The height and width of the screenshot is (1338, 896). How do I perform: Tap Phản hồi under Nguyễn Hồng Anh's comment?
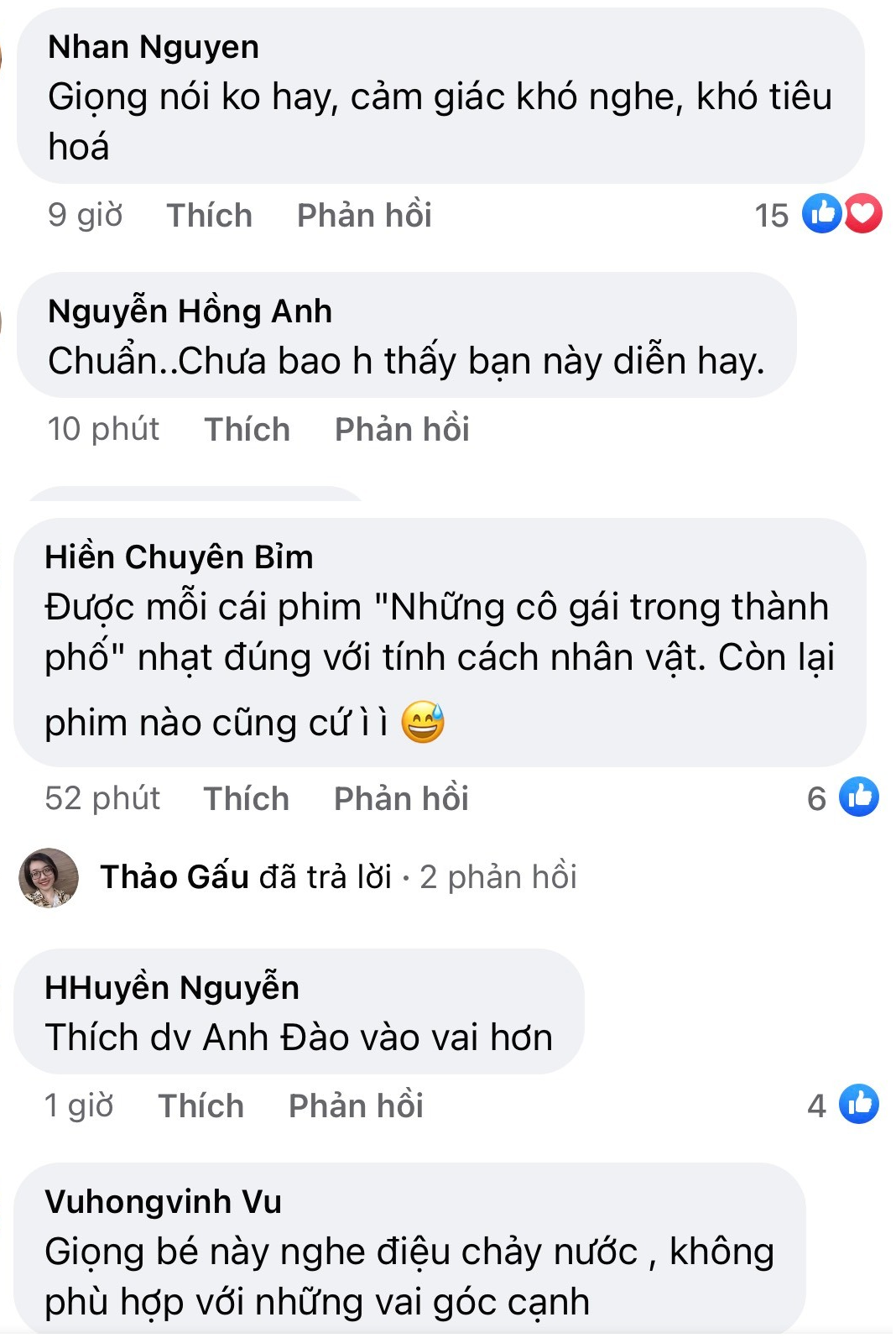tap(402, 430)
